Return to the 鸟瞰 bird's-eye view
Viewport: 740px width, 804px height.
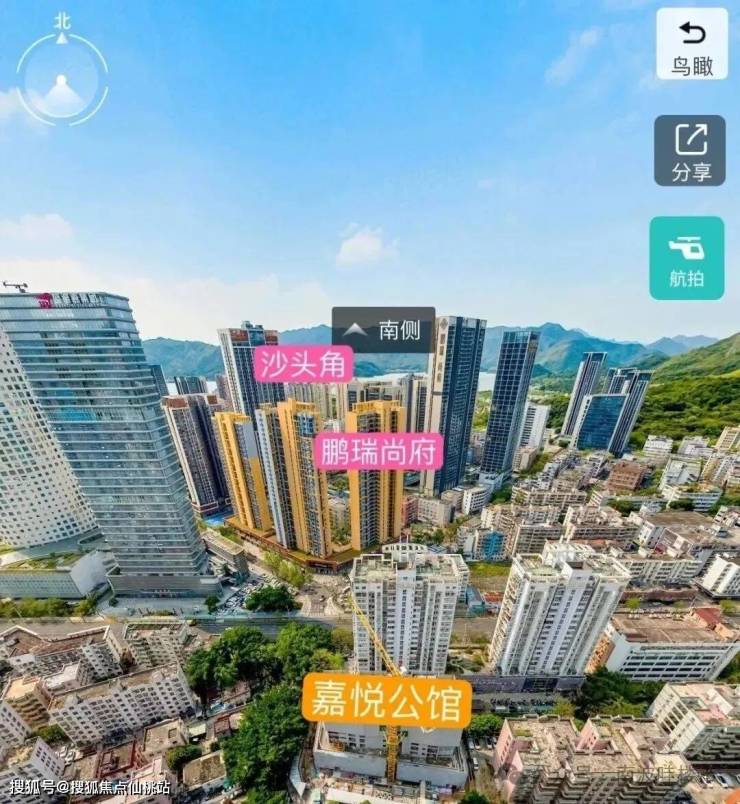point(692,44)
